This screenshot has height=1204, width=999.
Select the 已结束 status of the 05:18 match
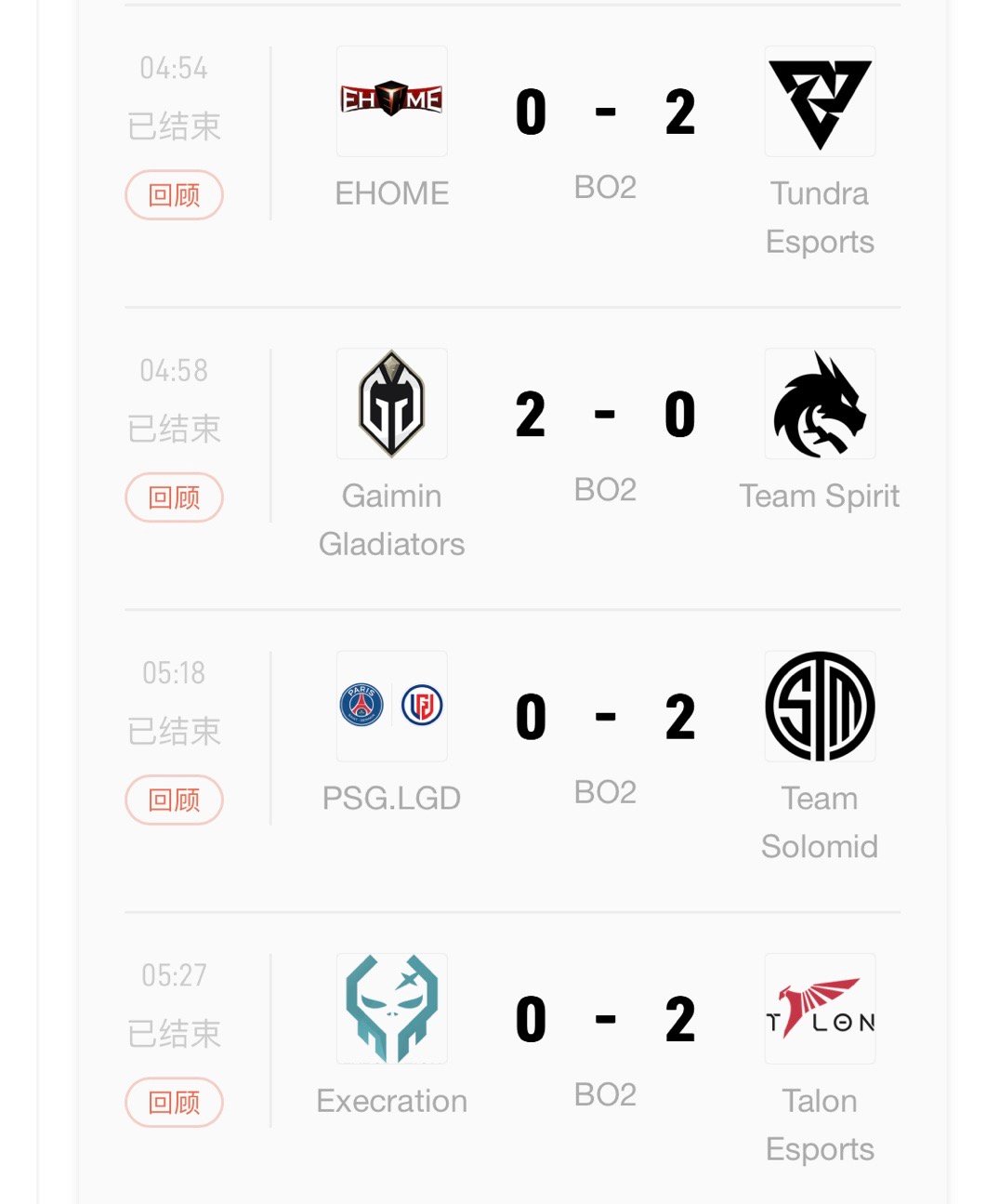[x=173, y=732]
